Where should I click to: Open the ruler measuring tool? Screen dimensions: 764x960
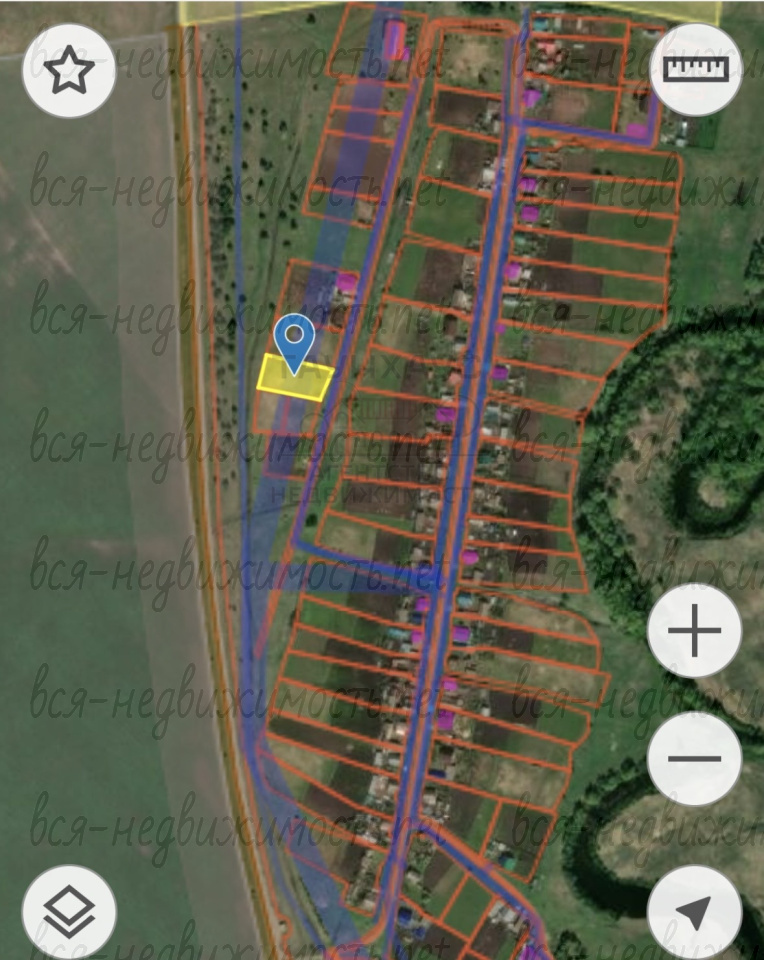click(x=696, y=70)
